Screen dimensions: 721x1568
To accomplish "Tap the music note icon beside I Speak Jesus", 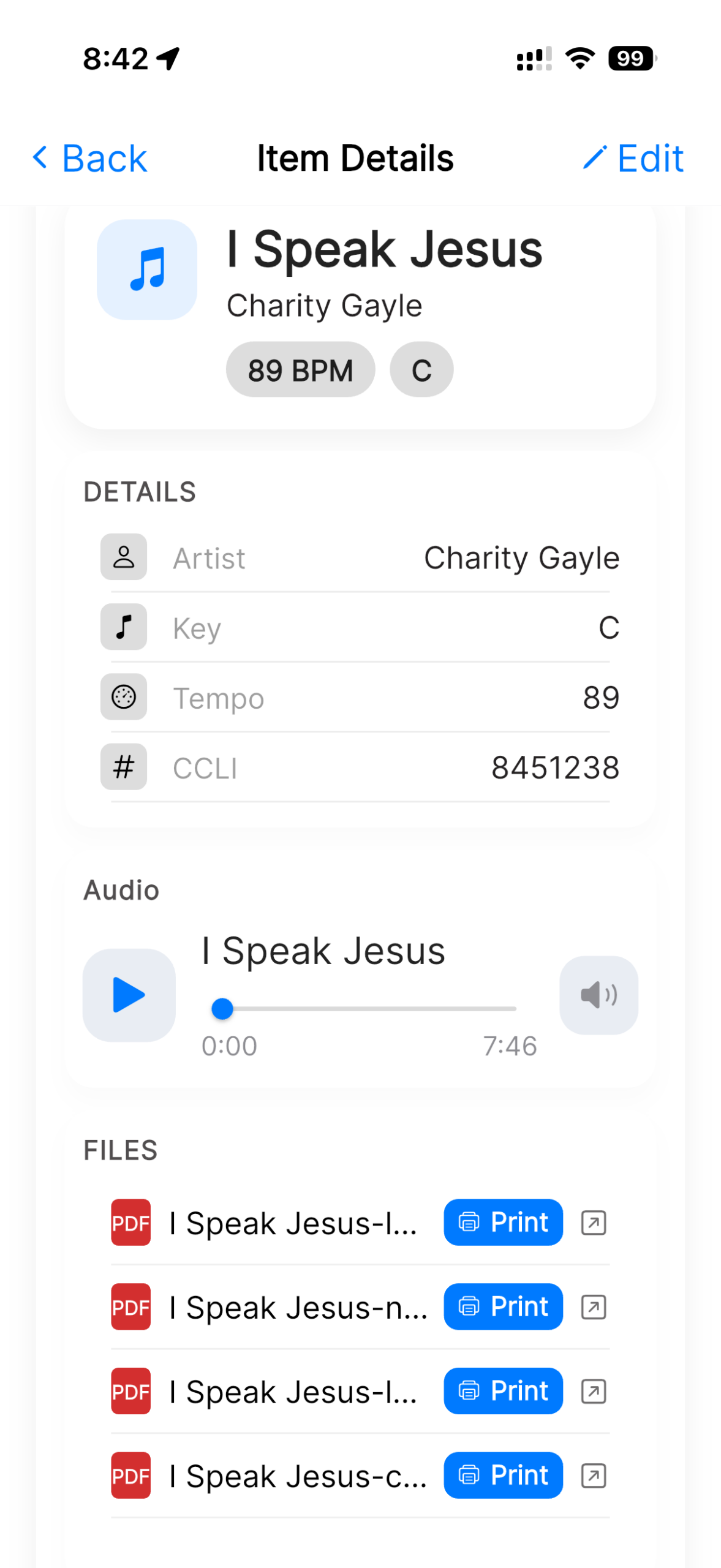I will 147,270.
